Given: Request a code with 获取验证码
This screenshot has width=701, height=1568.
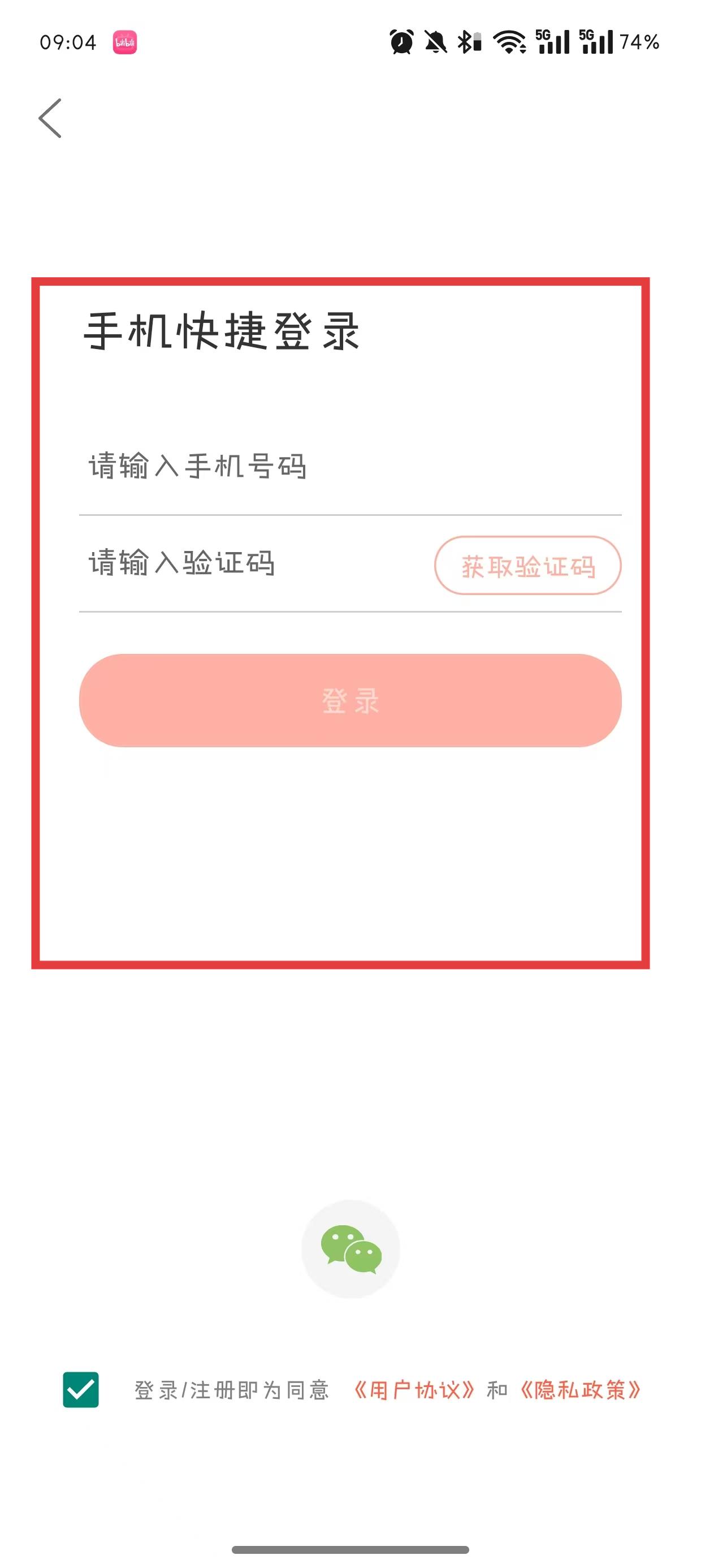Looking at the screenshot, I should pyautogui.click(x=527, y=566).
